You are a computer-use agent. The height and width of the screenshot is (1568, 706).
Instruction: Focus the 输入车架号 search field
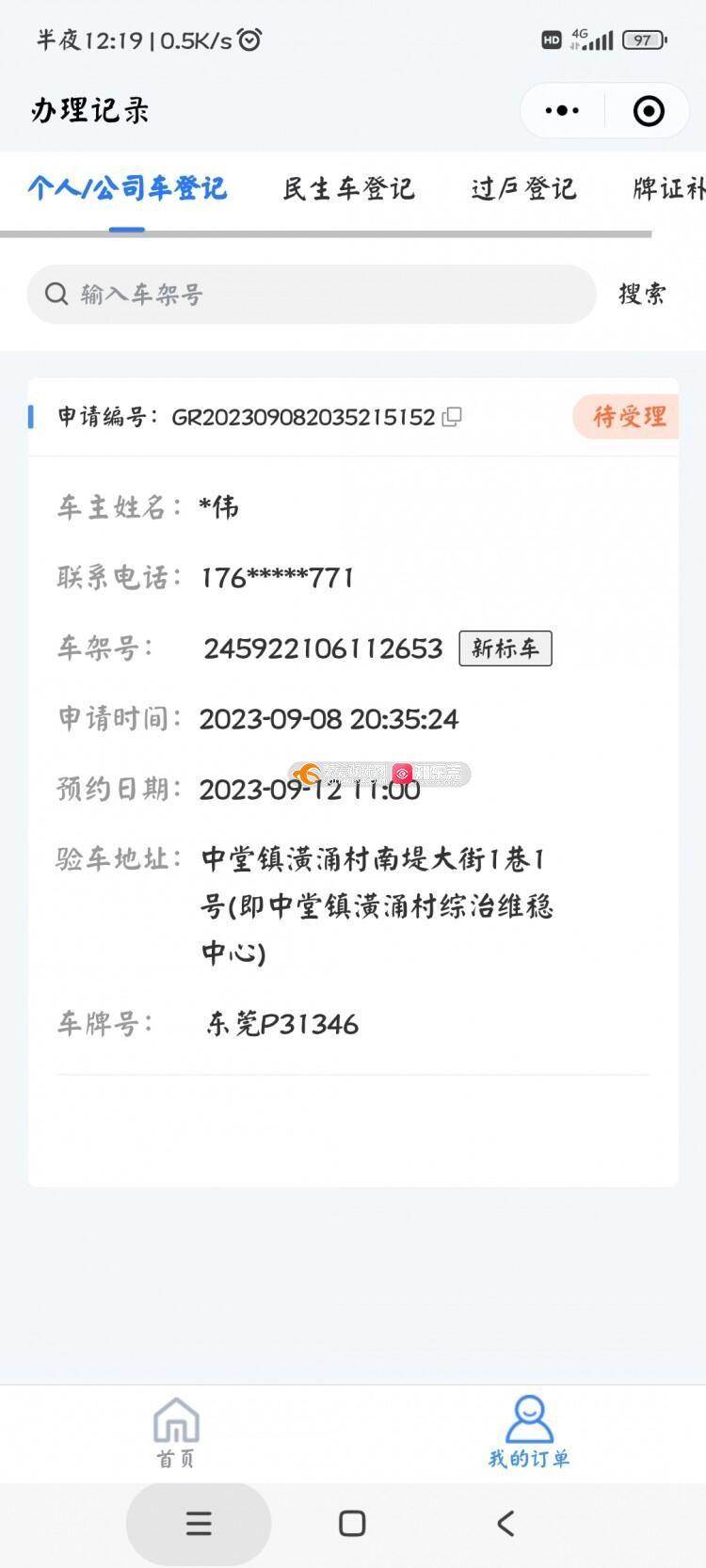312,295
